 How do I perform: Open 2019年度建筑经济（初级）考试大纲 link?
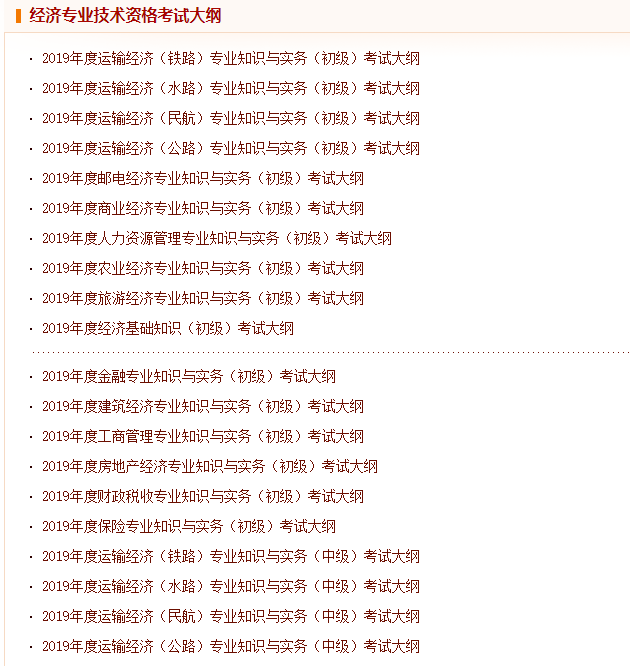(202, 407)
